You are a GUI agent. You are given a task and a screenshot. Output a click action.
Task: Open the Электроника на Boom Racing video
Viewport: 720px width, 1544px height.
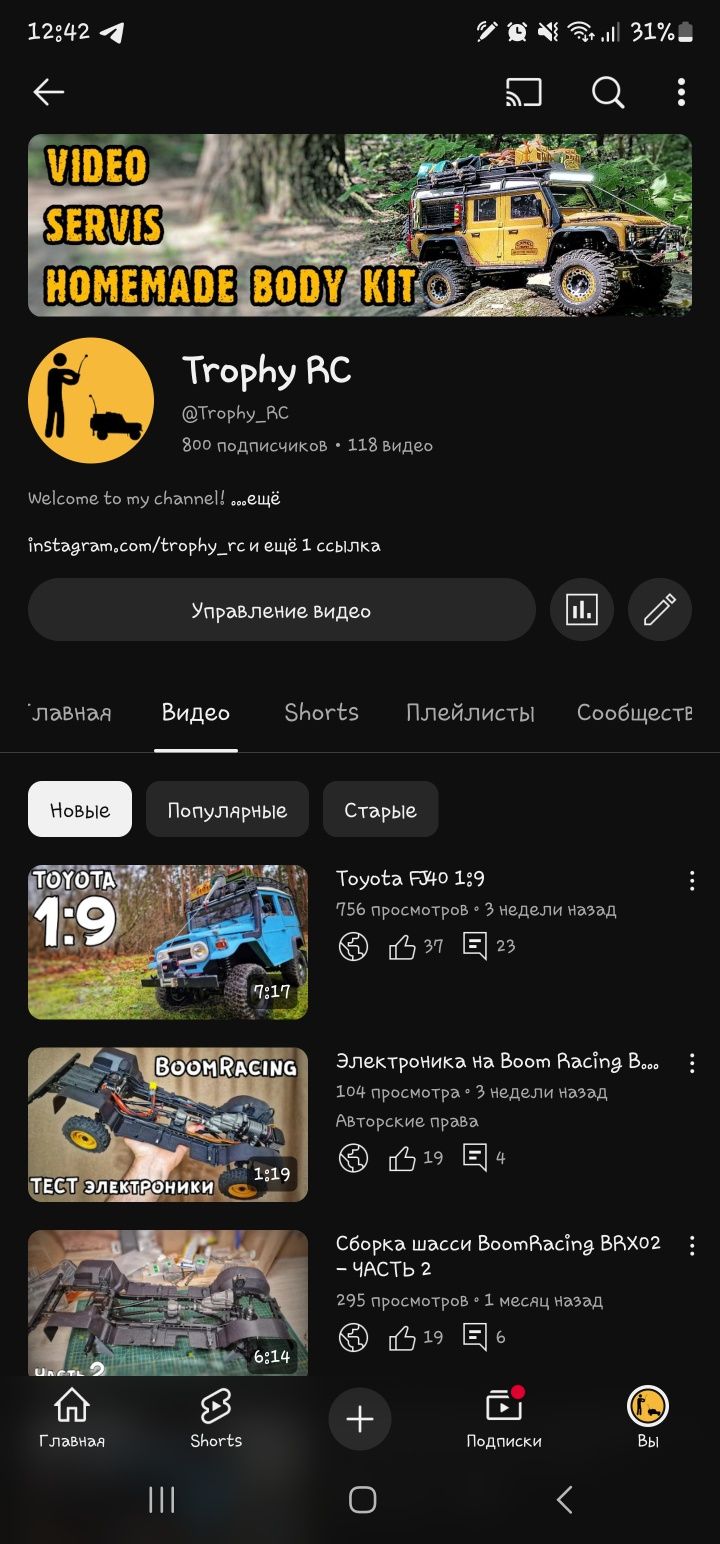[168, 1124]
